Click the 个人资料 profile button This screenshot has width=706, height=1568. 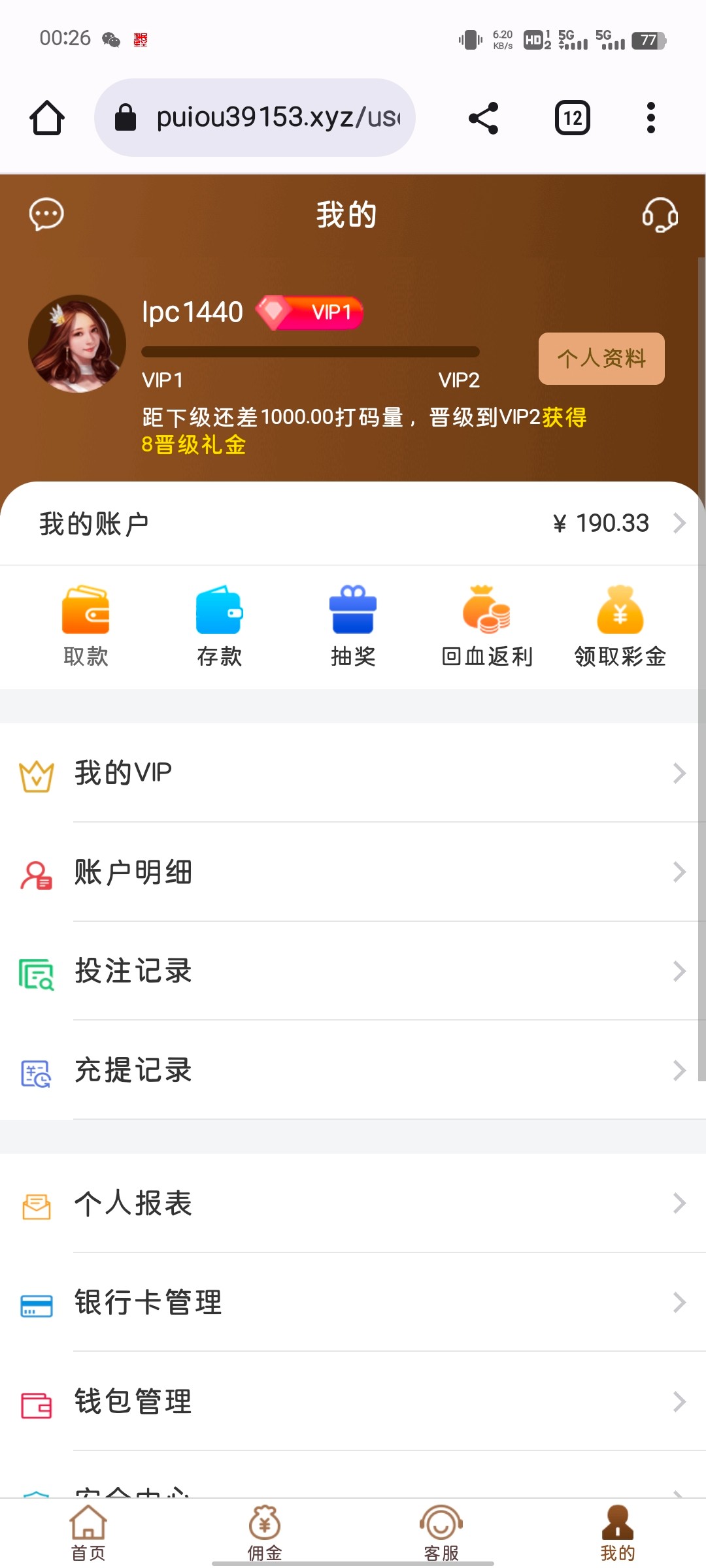coord(600,358)
